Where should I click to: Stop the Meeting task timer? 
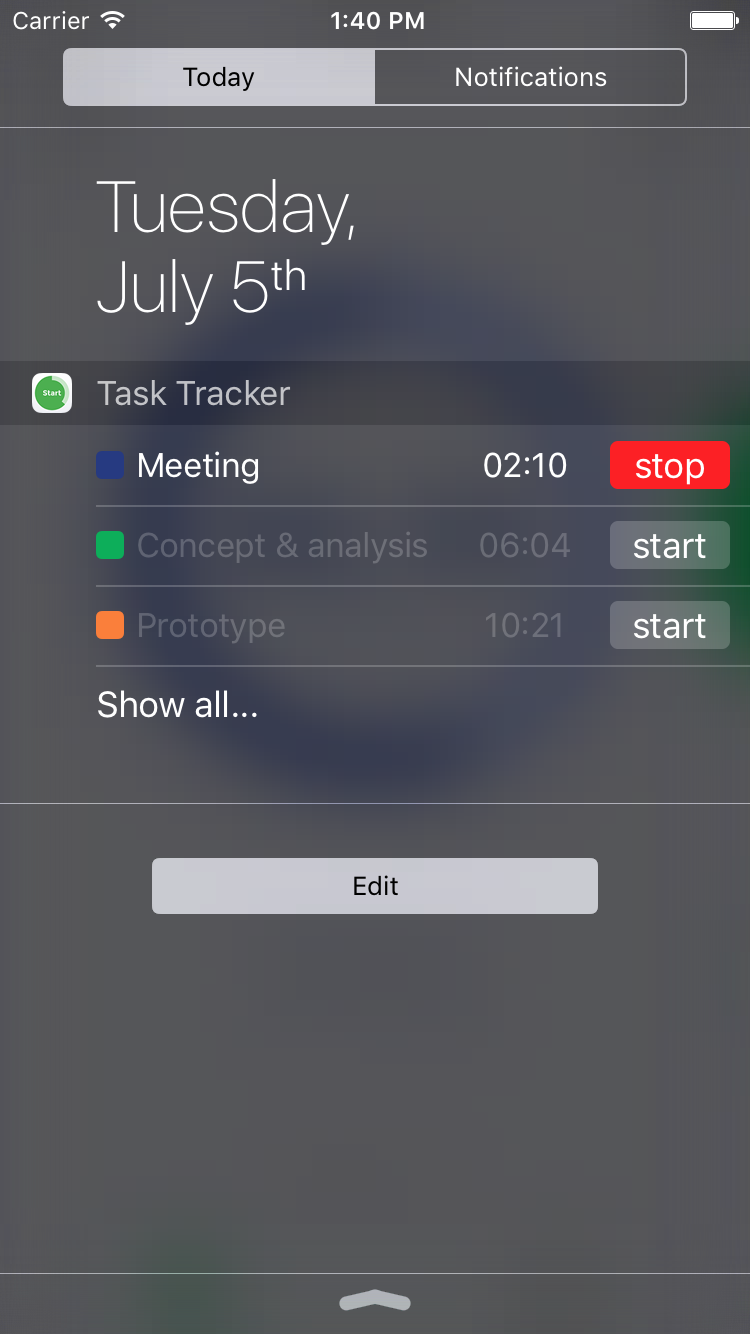(x=669, y=465)
